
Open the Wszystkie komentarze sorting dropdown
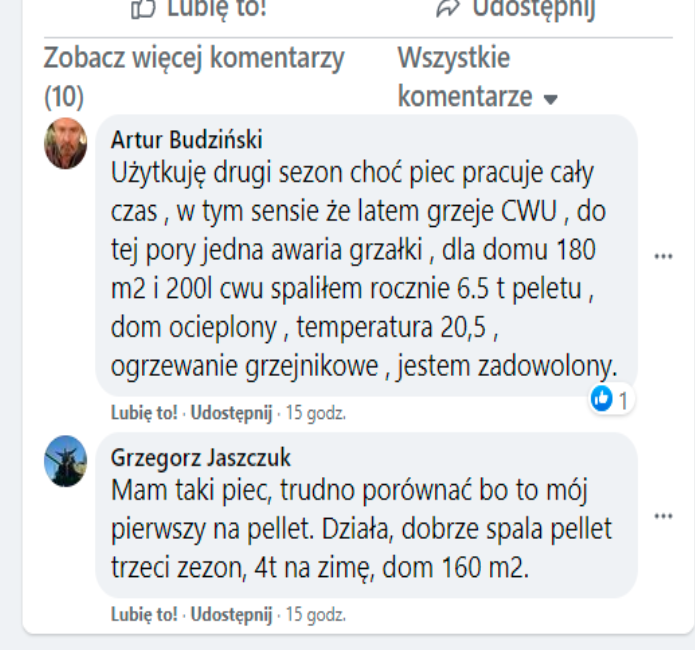(x=476, y=97)
